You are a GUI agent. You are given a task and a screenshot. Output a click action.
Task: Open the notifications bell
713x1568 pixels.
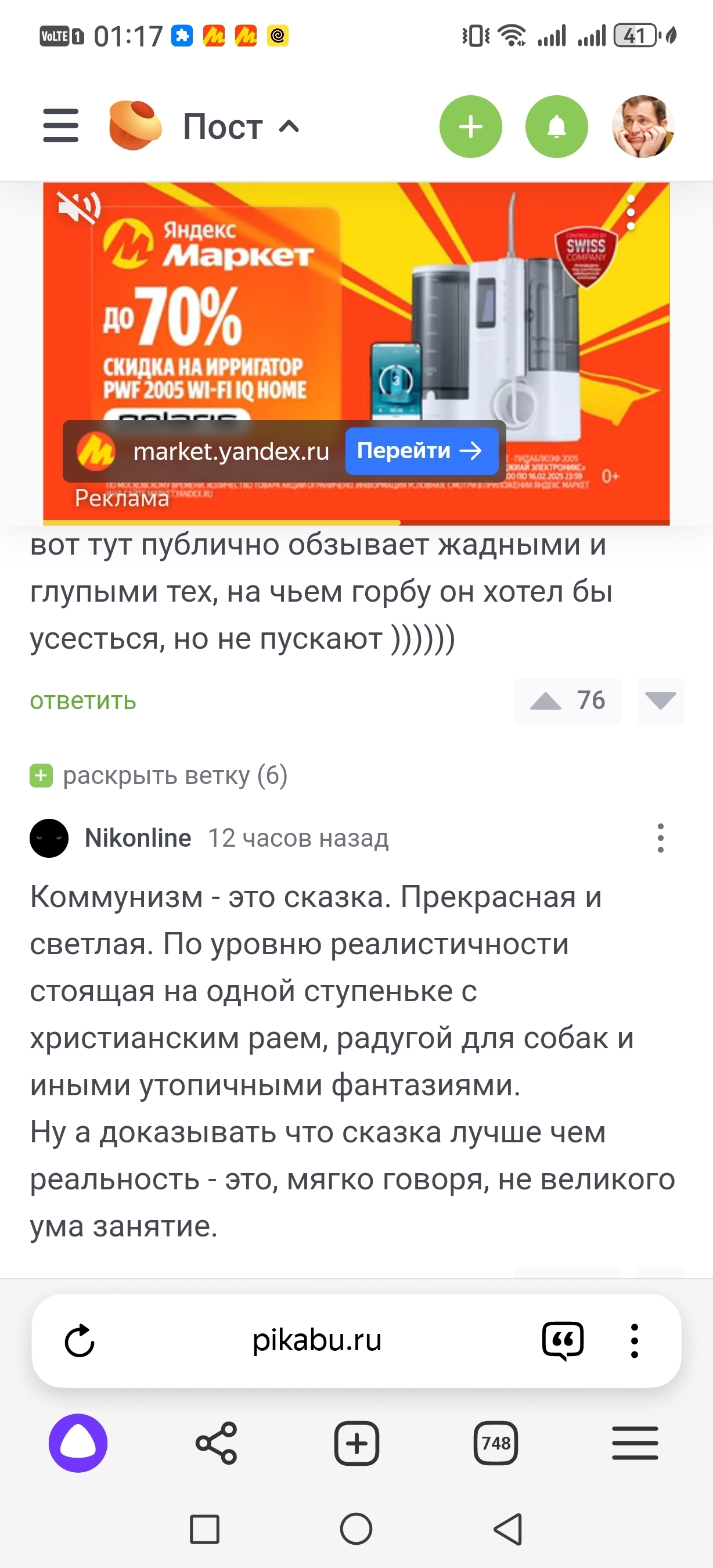[x=556, y=127]
